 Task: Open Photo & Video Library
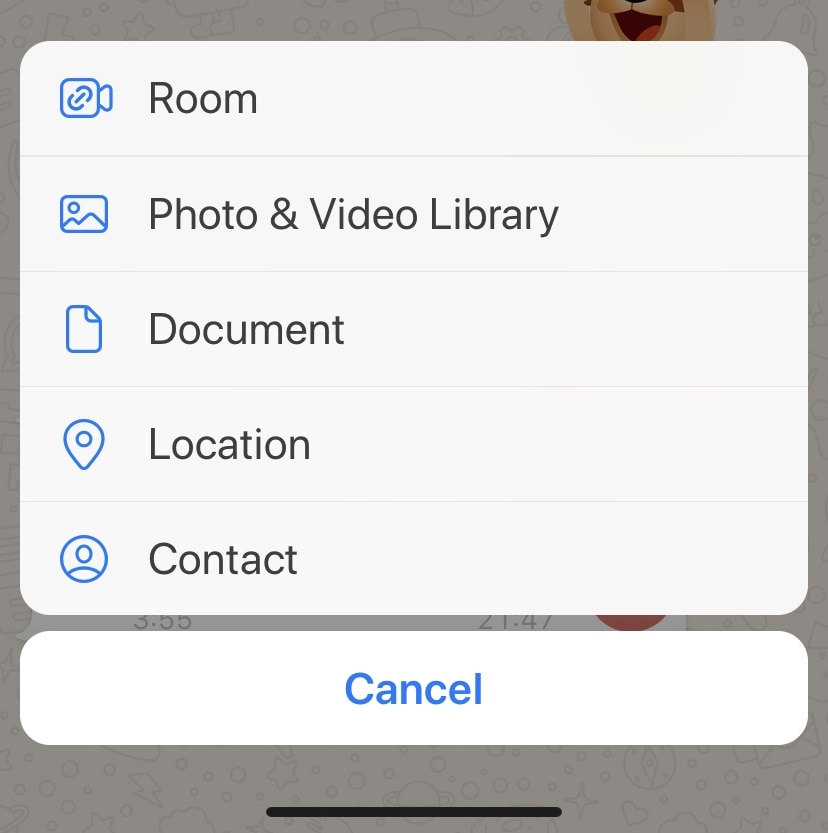point(352,214)
